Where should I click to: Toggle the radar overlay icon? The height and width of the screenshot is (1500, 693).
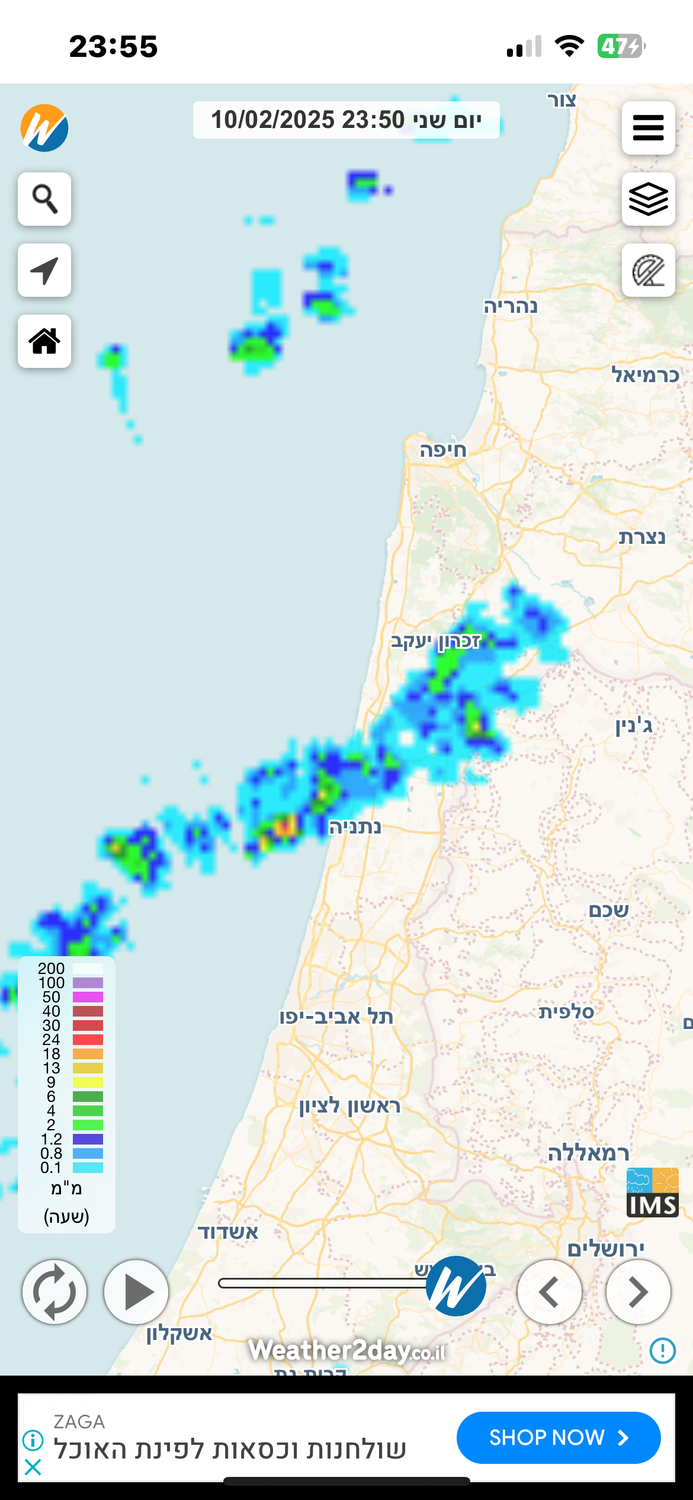[x=648, y=270]
